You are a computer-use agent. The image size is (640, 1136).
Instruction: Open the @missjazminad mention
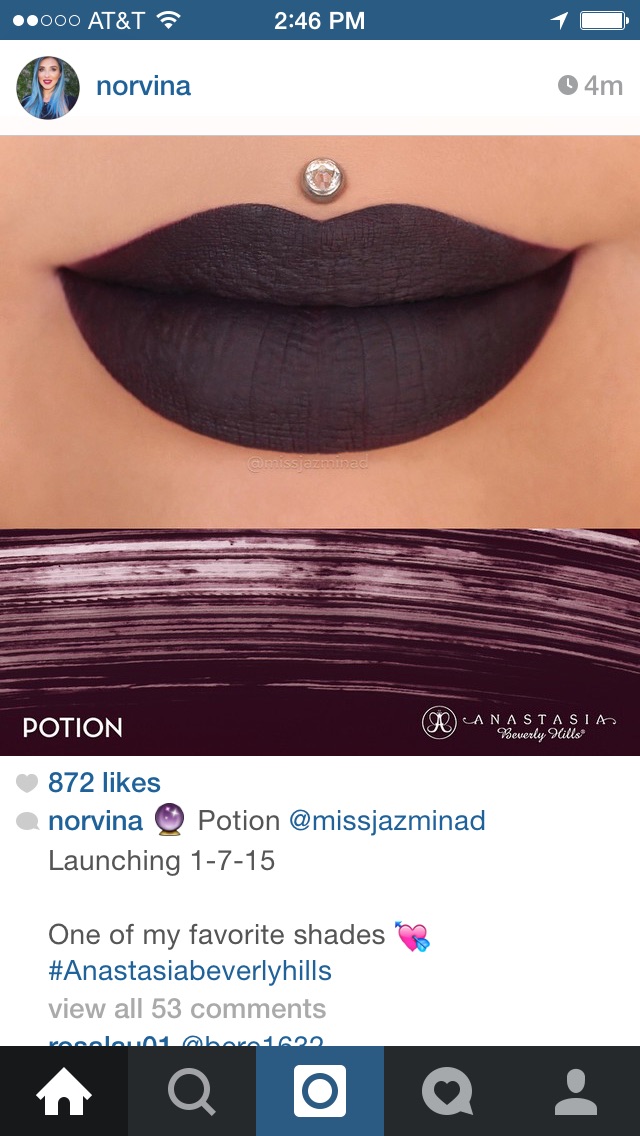[387, 821]
